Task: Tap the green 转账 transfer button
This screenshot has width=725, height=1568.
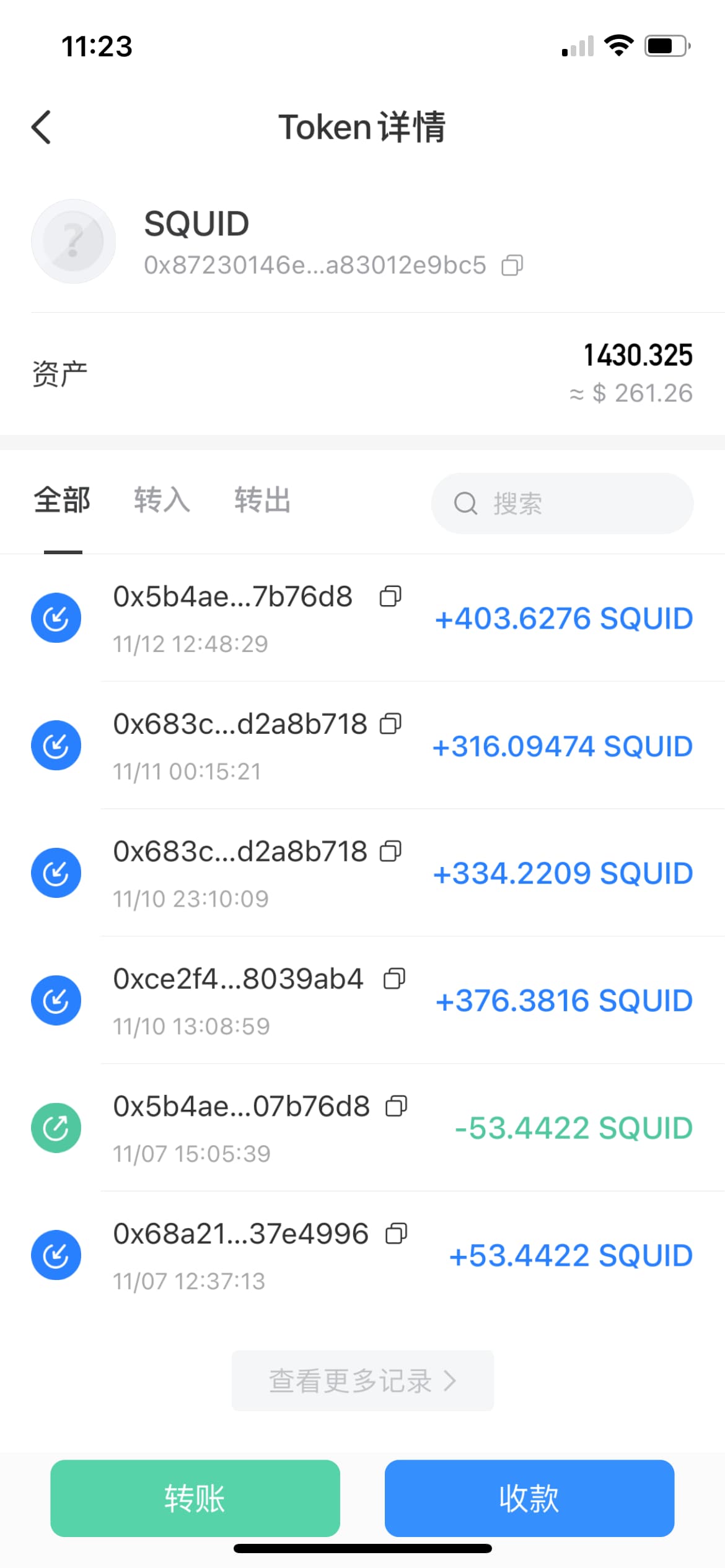Action: click(x=195, y=1498)
